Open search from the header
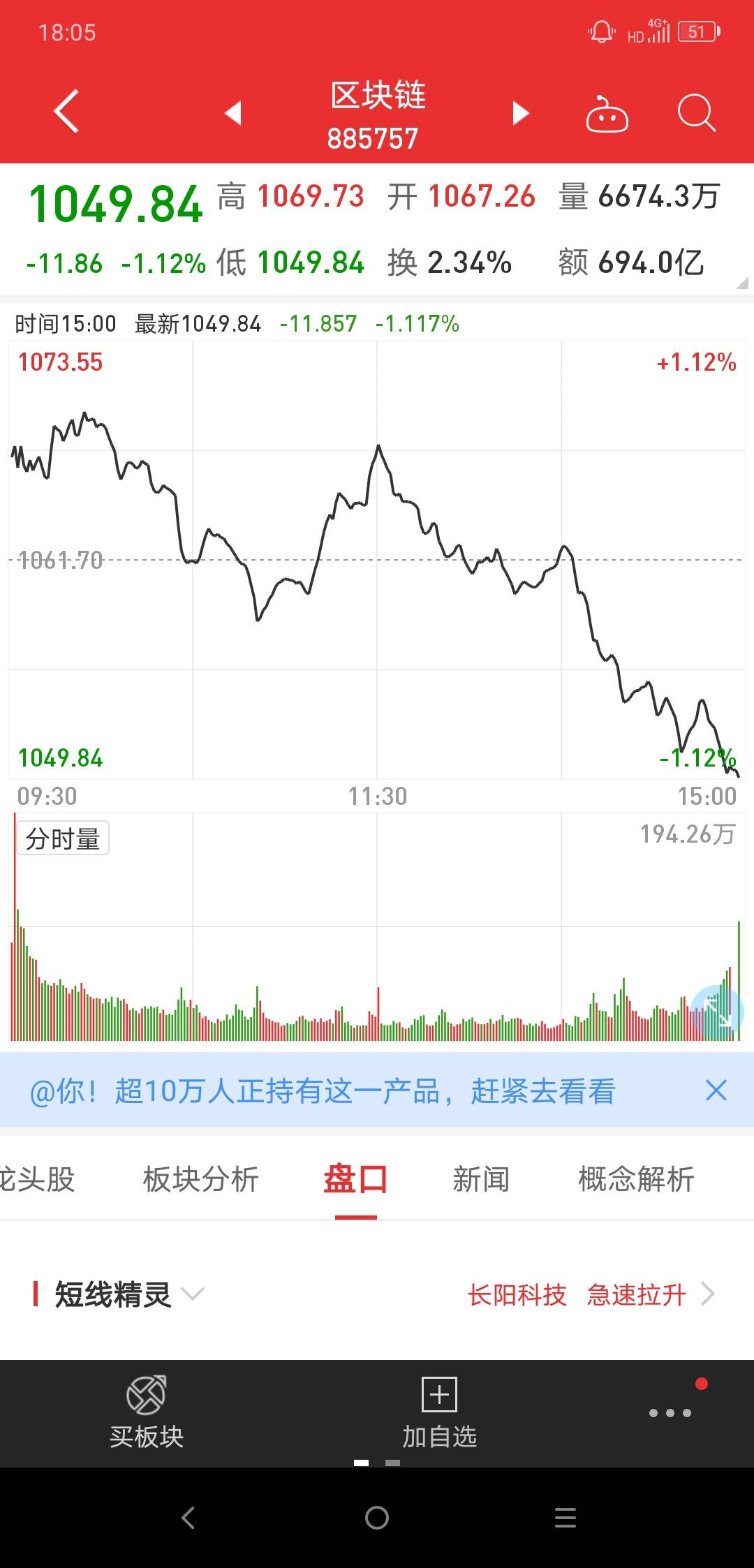This screenshot has width=754, height=1568. 697,112
